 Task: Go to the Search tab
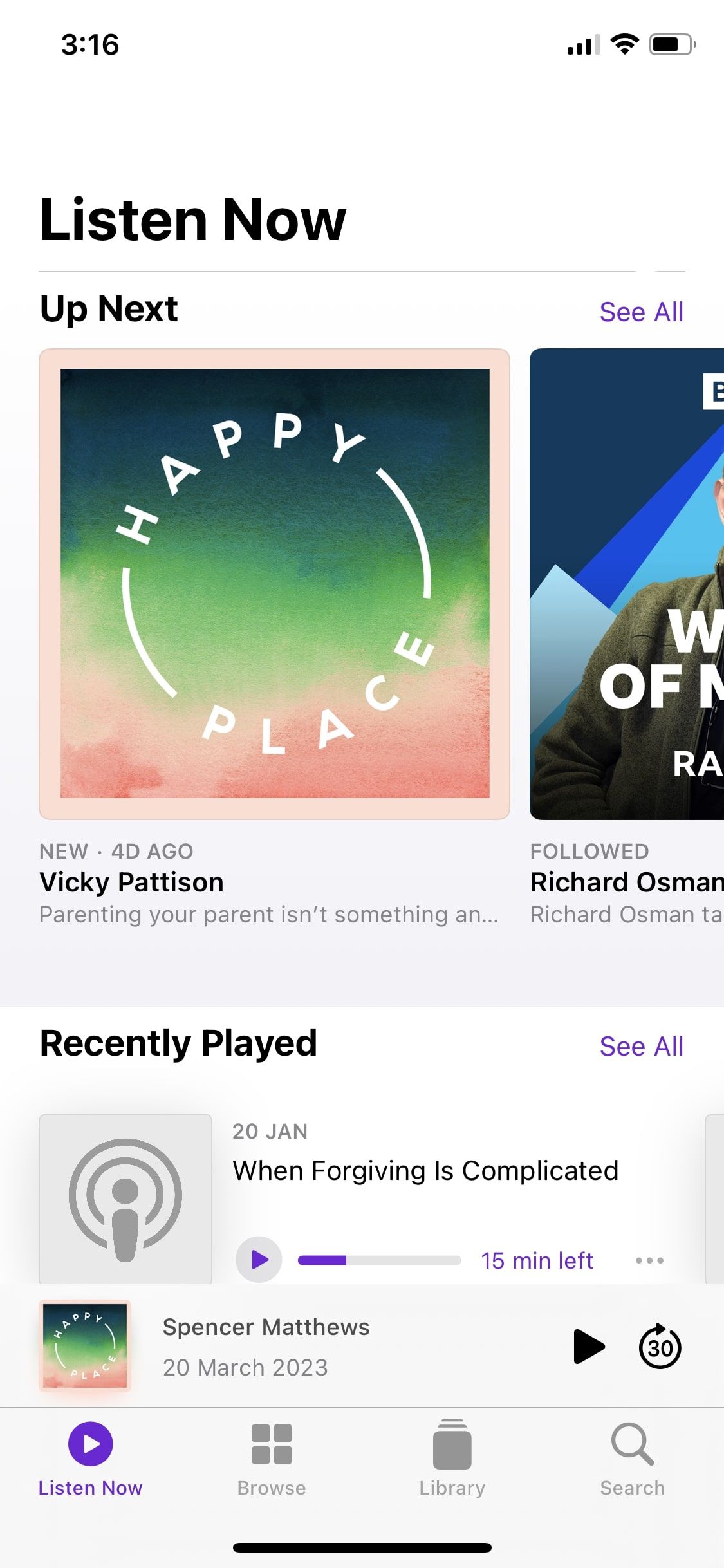click(x=633, y=1459)
